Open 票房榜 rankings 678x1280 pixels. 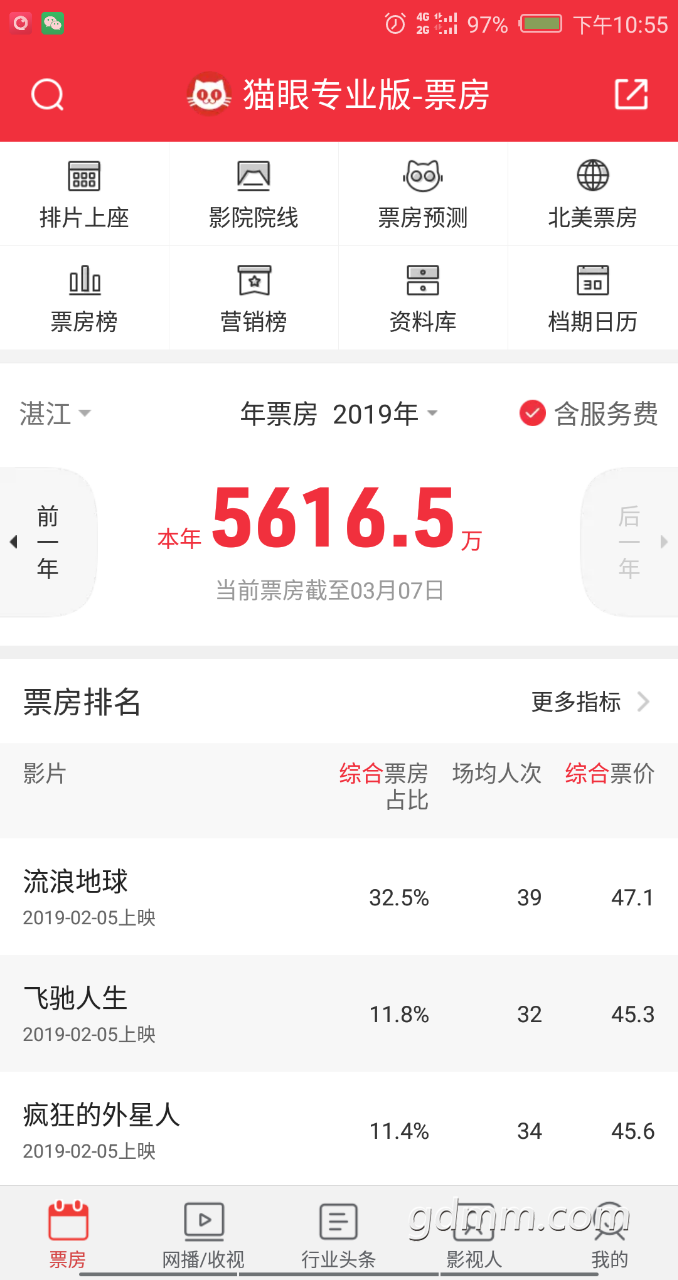84,298
